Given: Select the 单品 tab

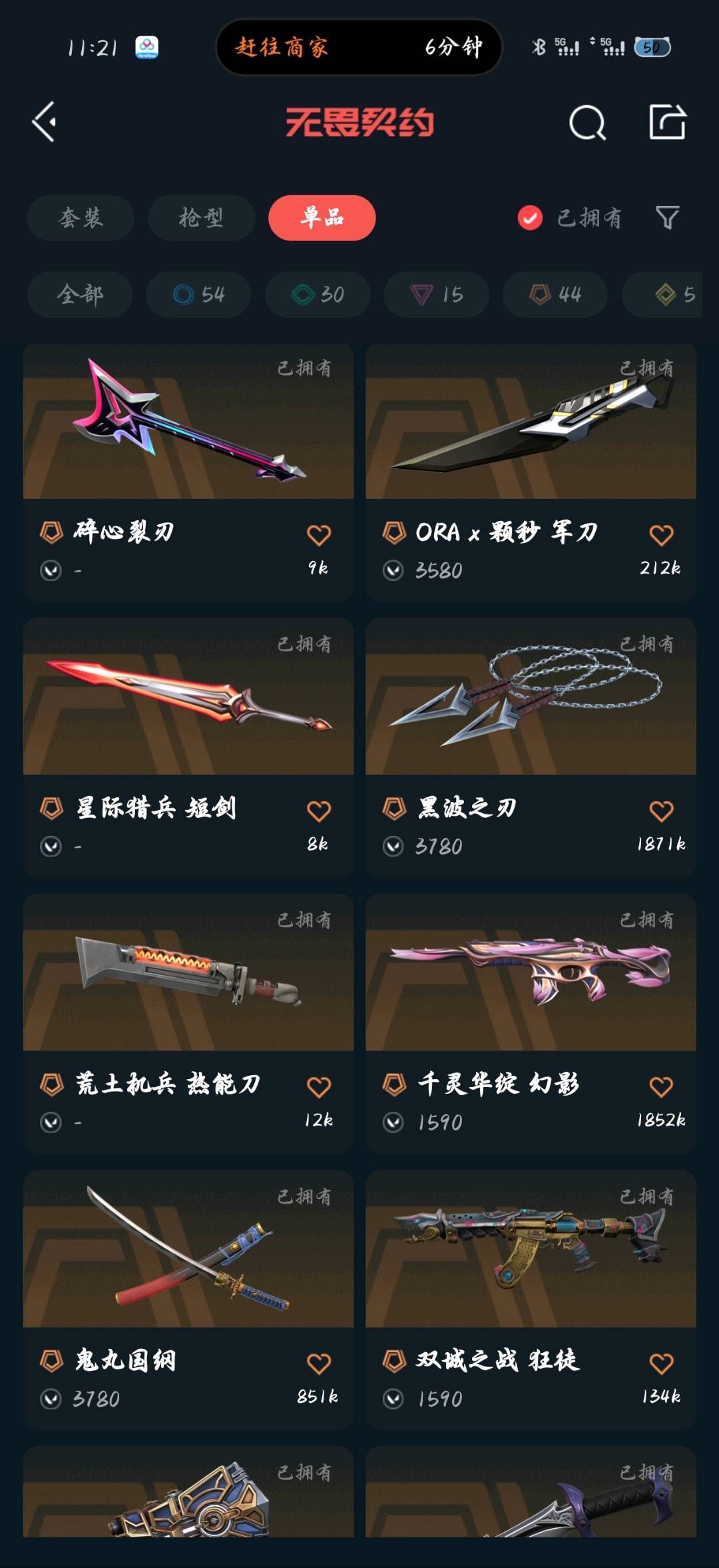Looking at the screenshot, I should pos(322,218).
